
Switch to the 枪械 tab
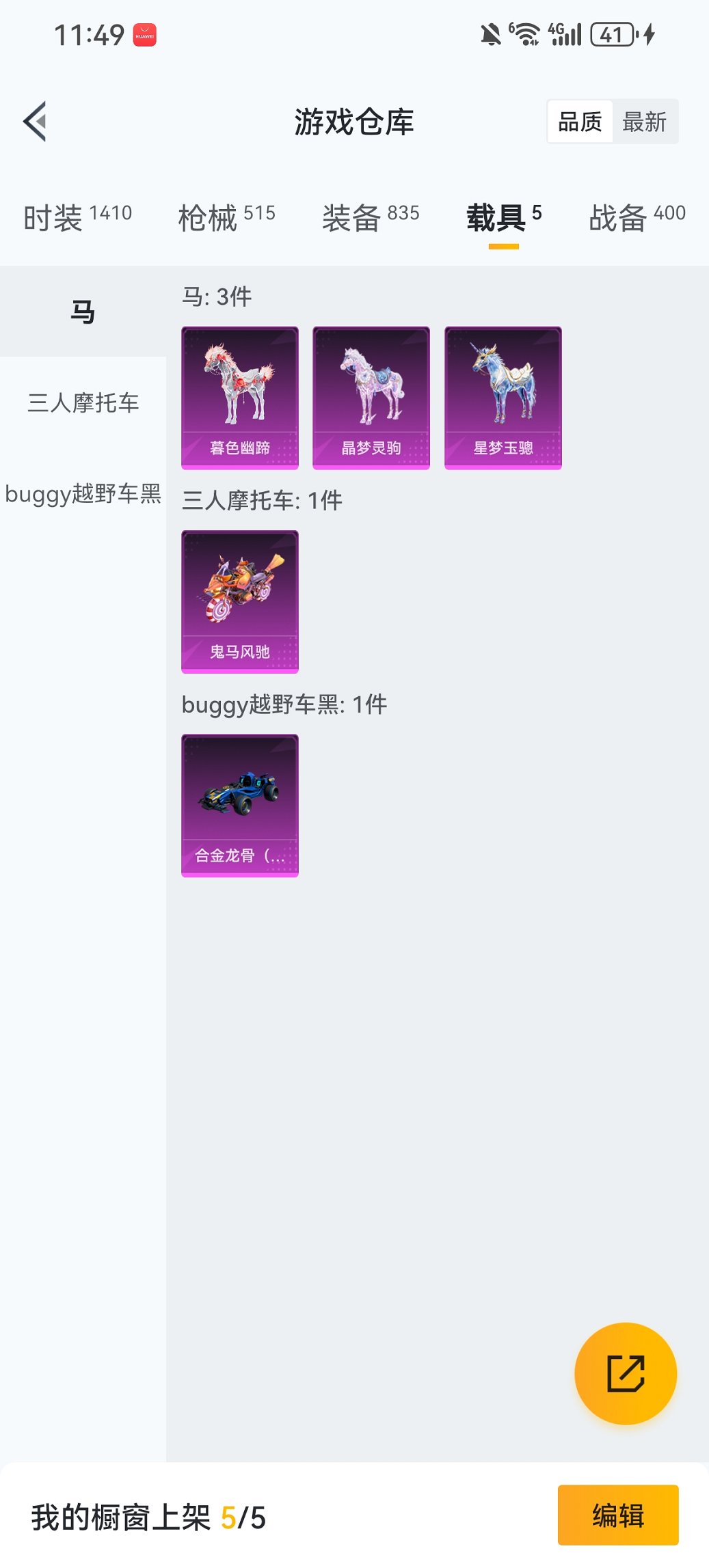[x=226, y=217]
